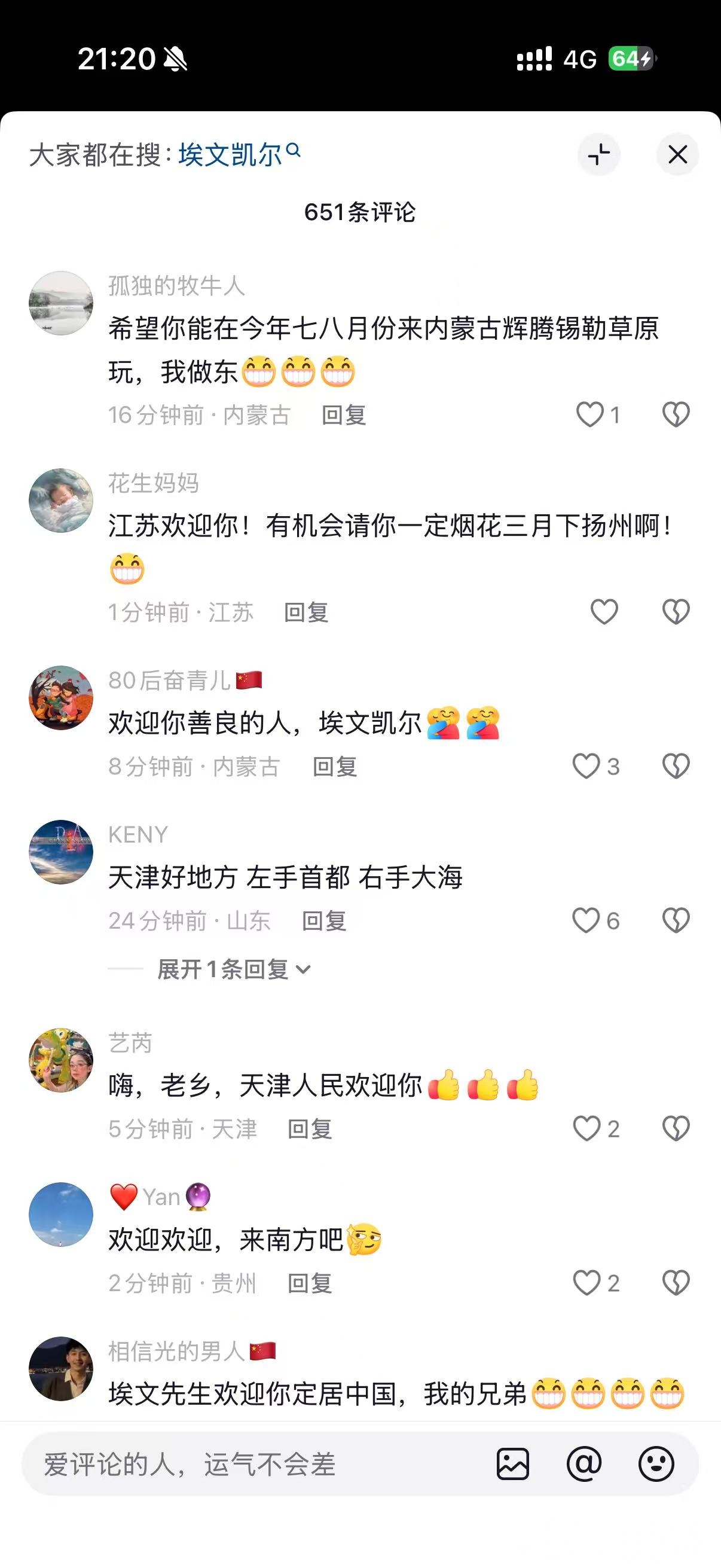Close the comments panel
Image resolution: width=721 pixels, height=1568 pixels.
tap(677, 155)
